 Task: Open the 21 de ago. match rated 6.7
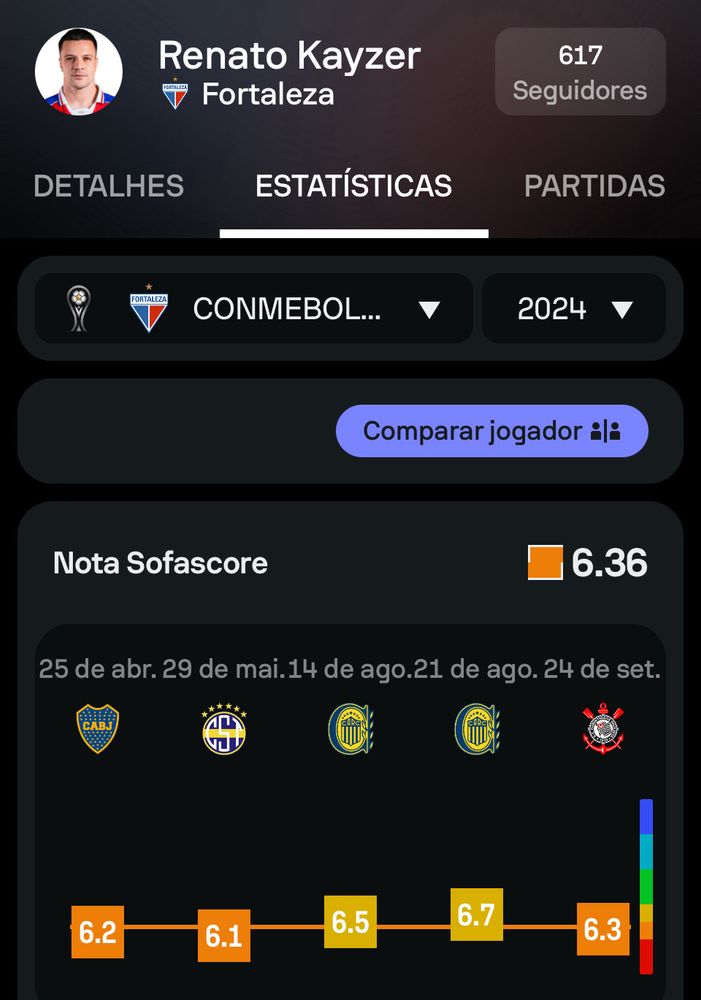[x=476, y=914]
